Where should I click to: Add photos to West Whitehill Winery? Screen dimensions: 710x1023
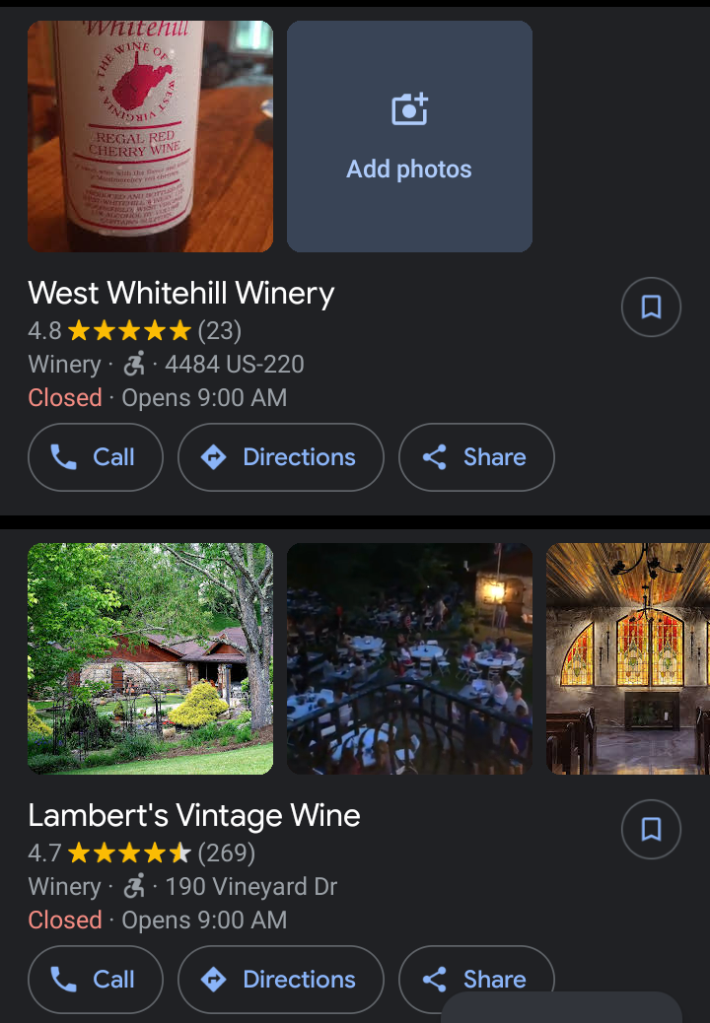[x=409, y=136]
